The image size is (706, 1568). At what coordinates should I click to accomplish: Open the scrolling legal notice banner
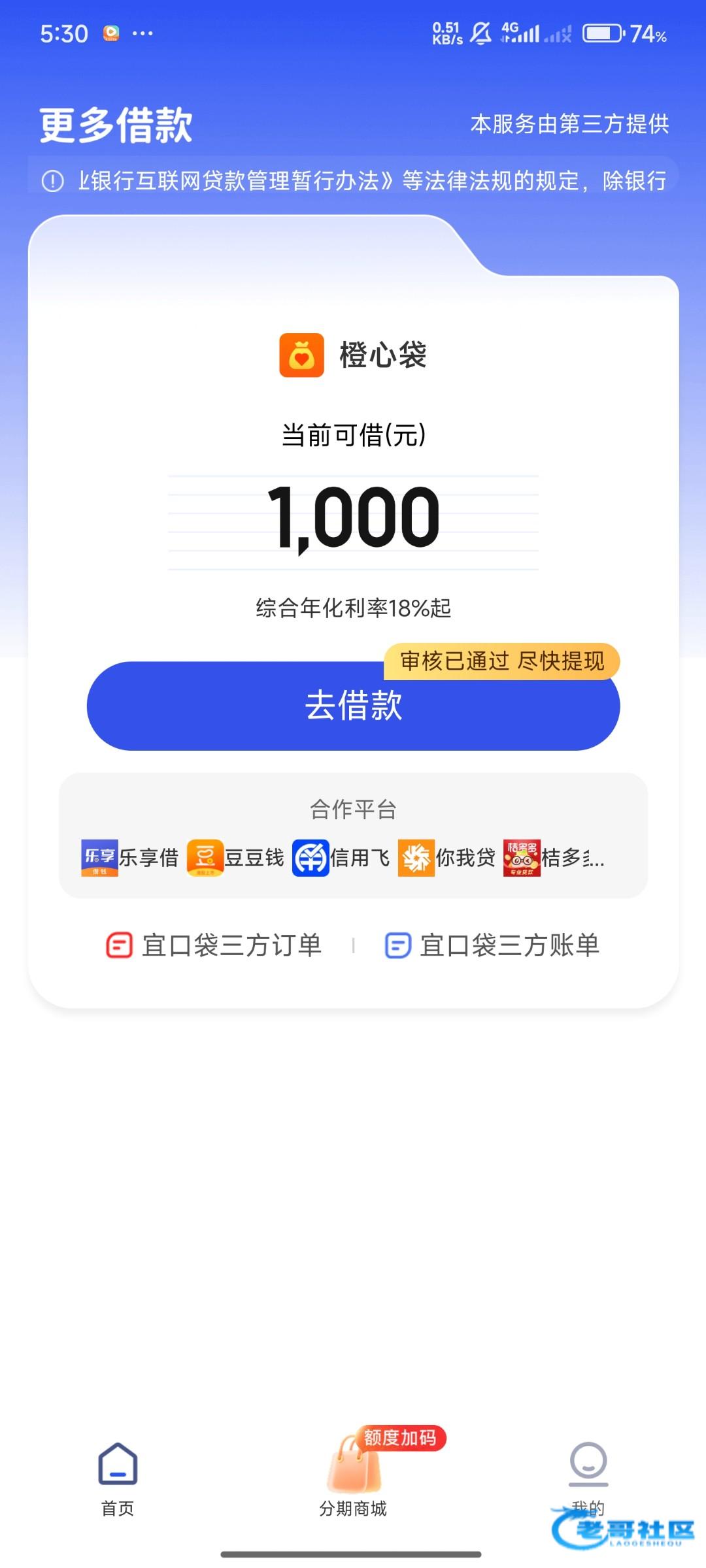[353, 180]
